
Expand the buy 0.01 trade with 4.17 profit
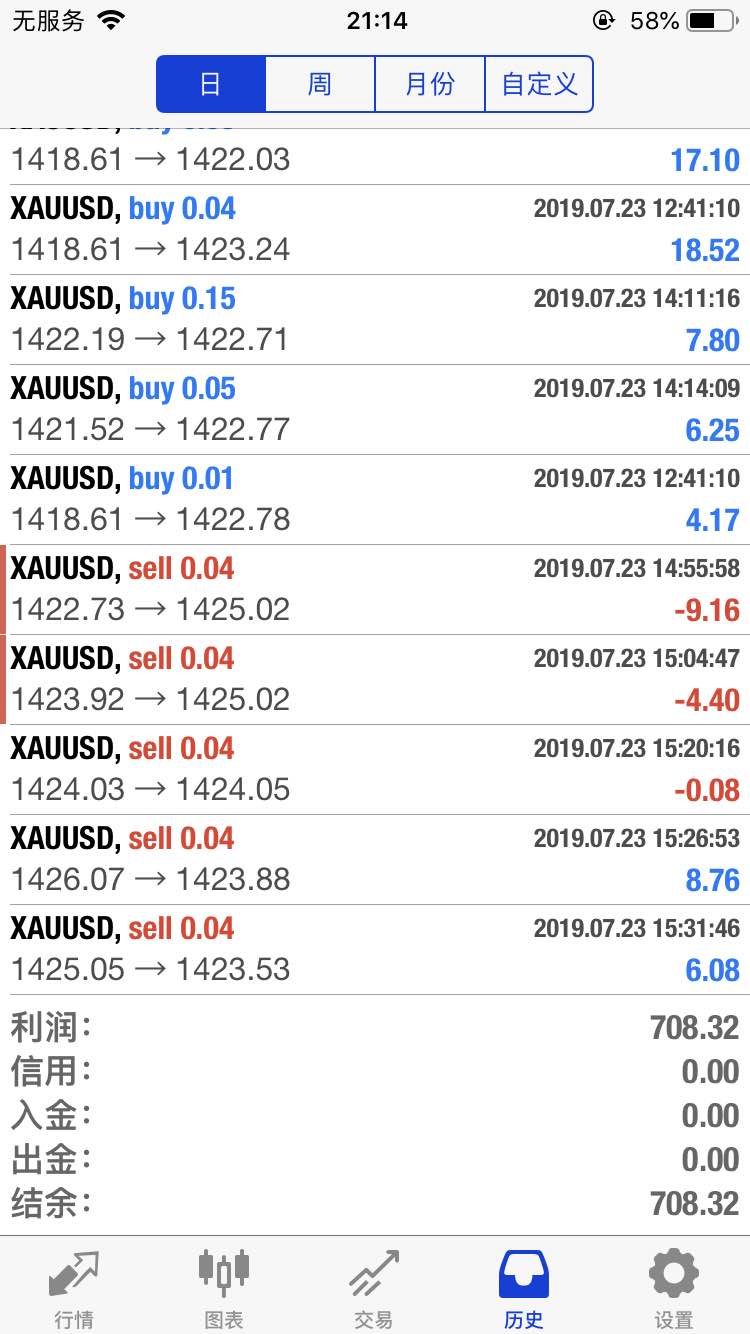(375, 500)
